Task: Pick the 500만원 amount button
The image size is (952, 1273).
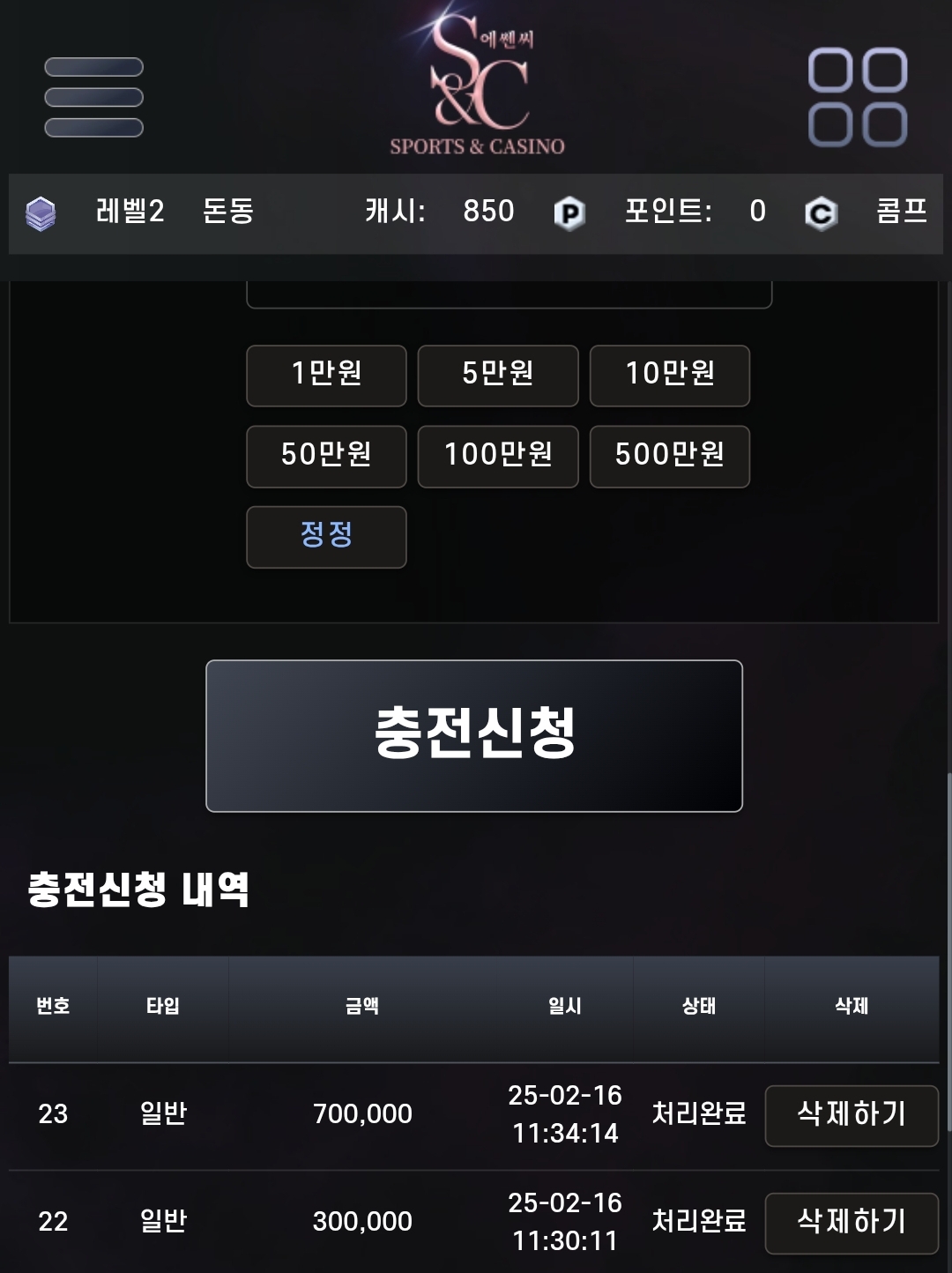Action: pyautogui.click(x=670, y=457)
